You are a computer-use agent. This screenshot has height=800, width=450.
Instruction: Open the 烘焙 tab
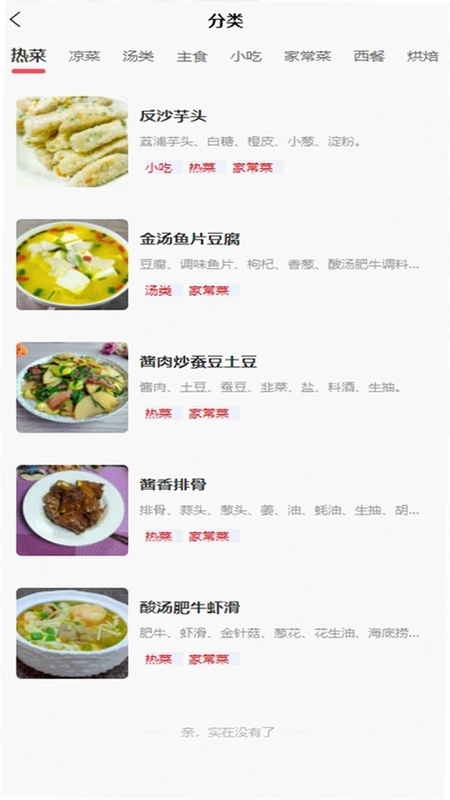[x=423, y=56]
